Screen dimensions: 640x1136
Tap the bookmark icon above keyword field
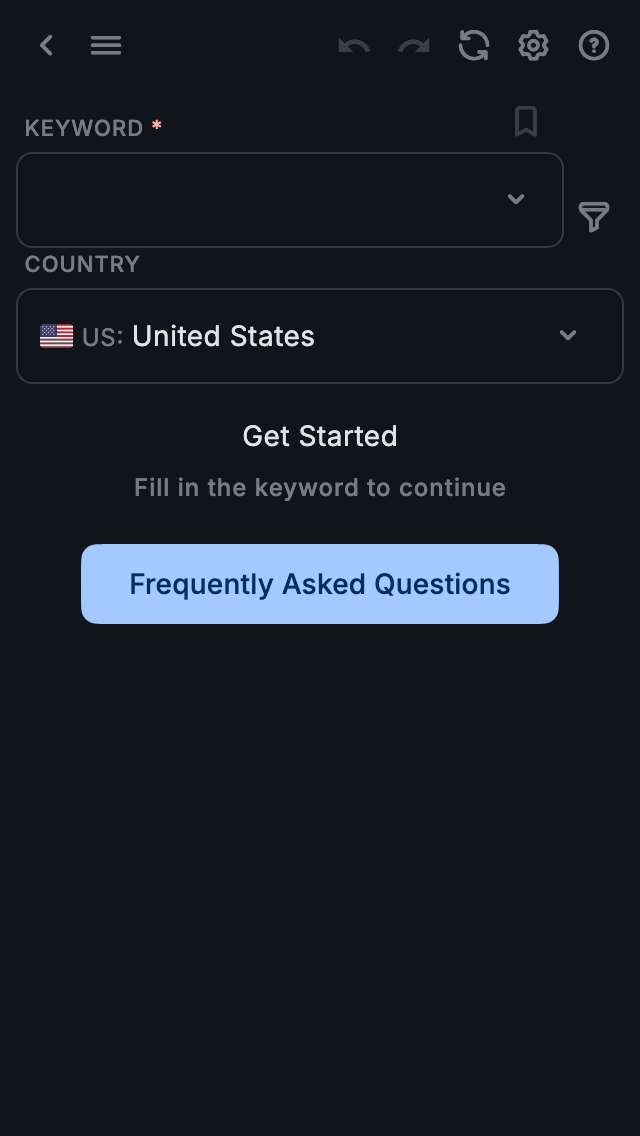(526, 122)
